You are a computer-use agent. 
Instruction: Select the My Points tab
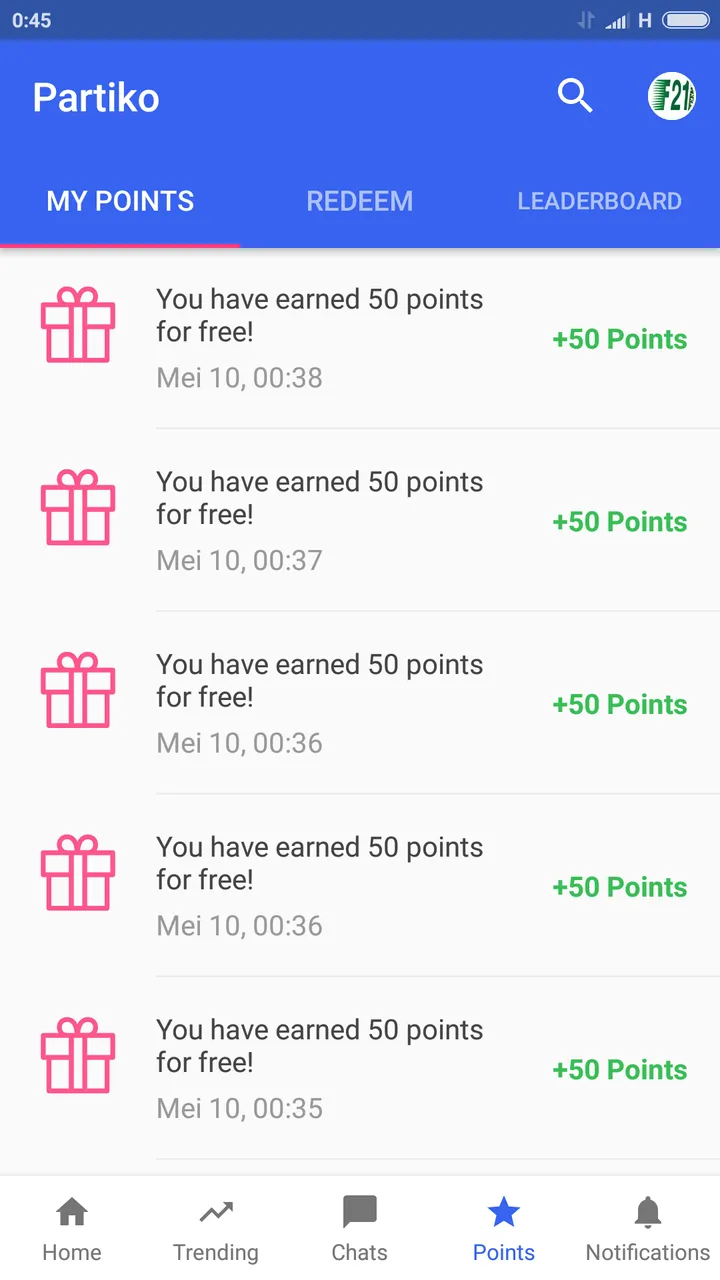pyautogui.click(x=120, y=201)
